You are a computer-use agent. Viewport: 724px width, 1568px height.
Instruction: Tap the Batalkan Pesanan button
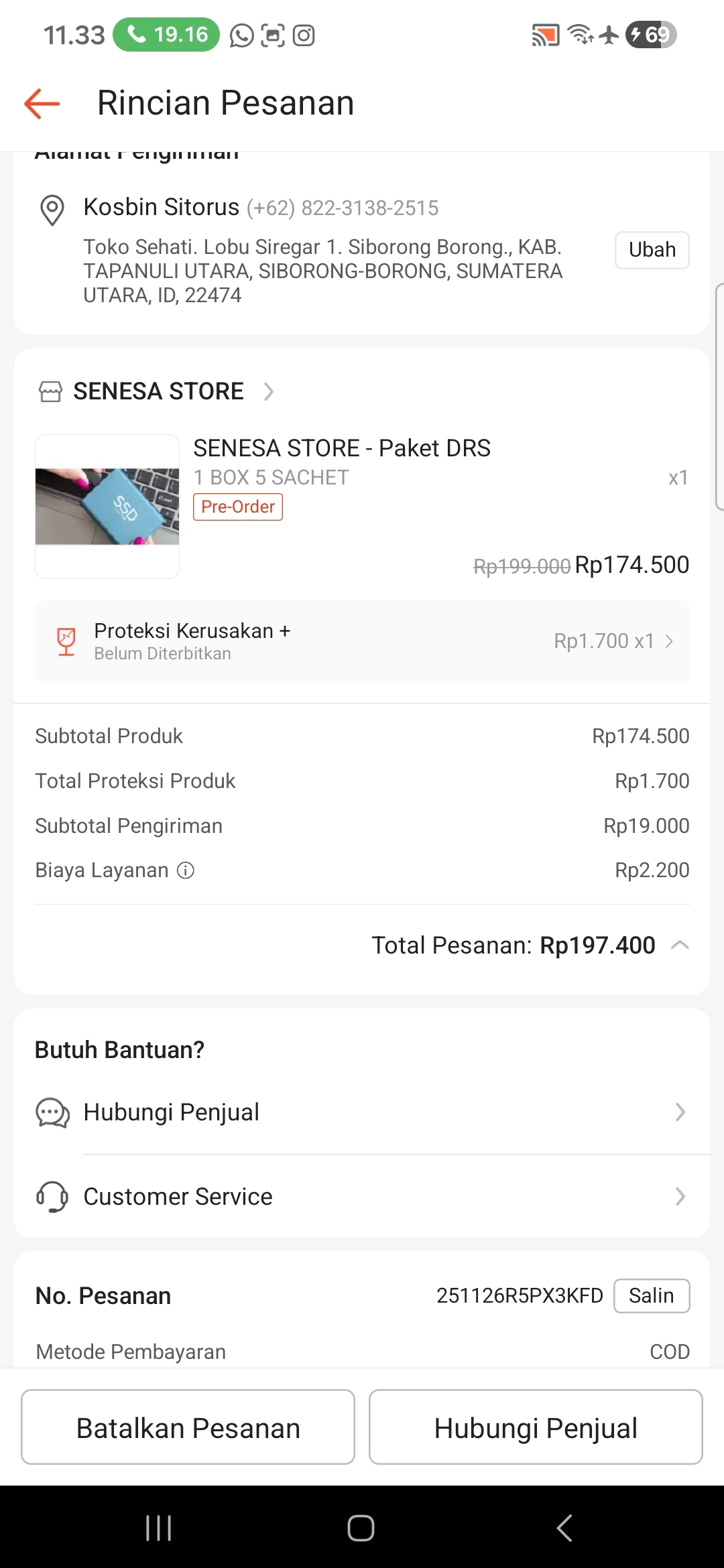coord(188,1427)
